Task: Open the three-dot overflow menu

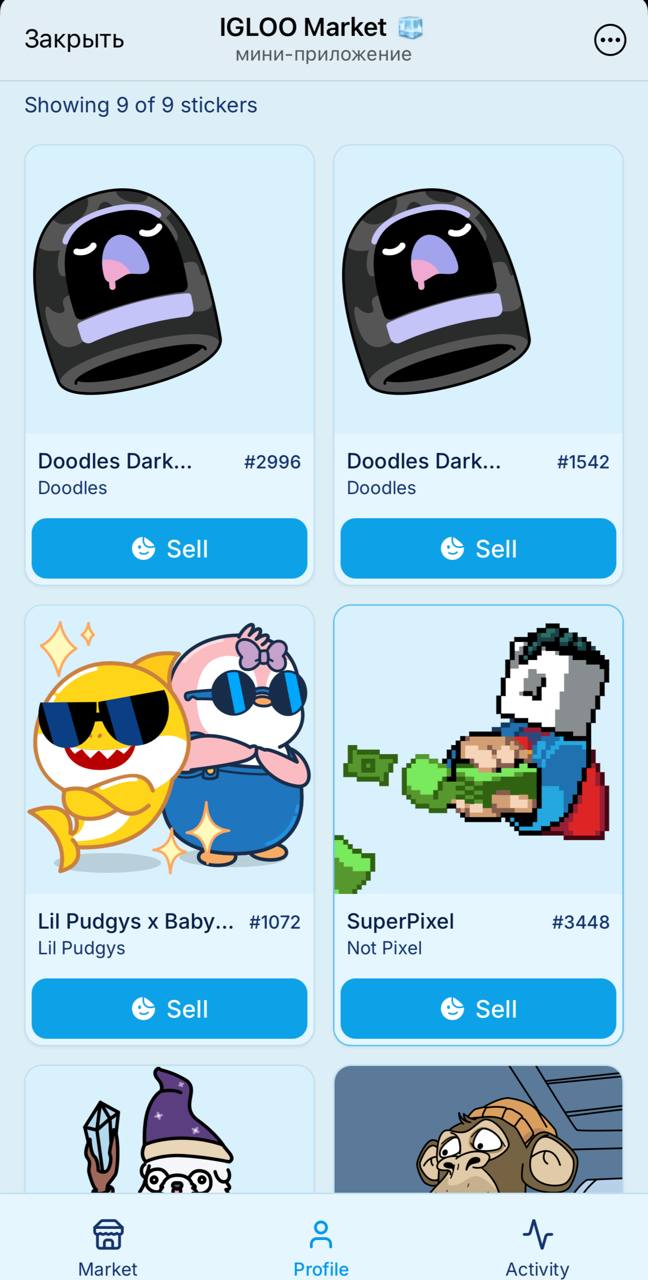Action: (x=609, y=40)
